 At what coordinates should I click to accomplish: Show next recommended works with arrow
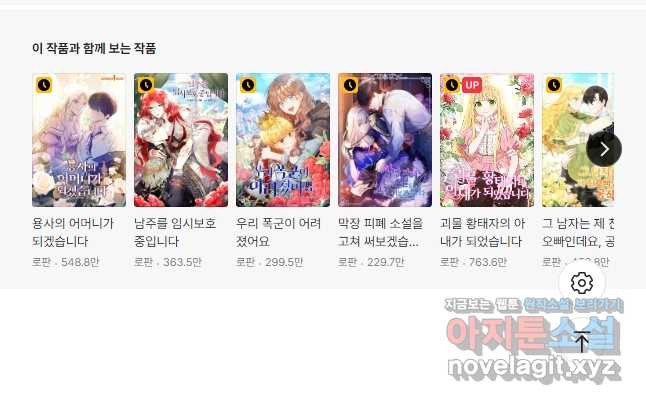pos(604,149)
